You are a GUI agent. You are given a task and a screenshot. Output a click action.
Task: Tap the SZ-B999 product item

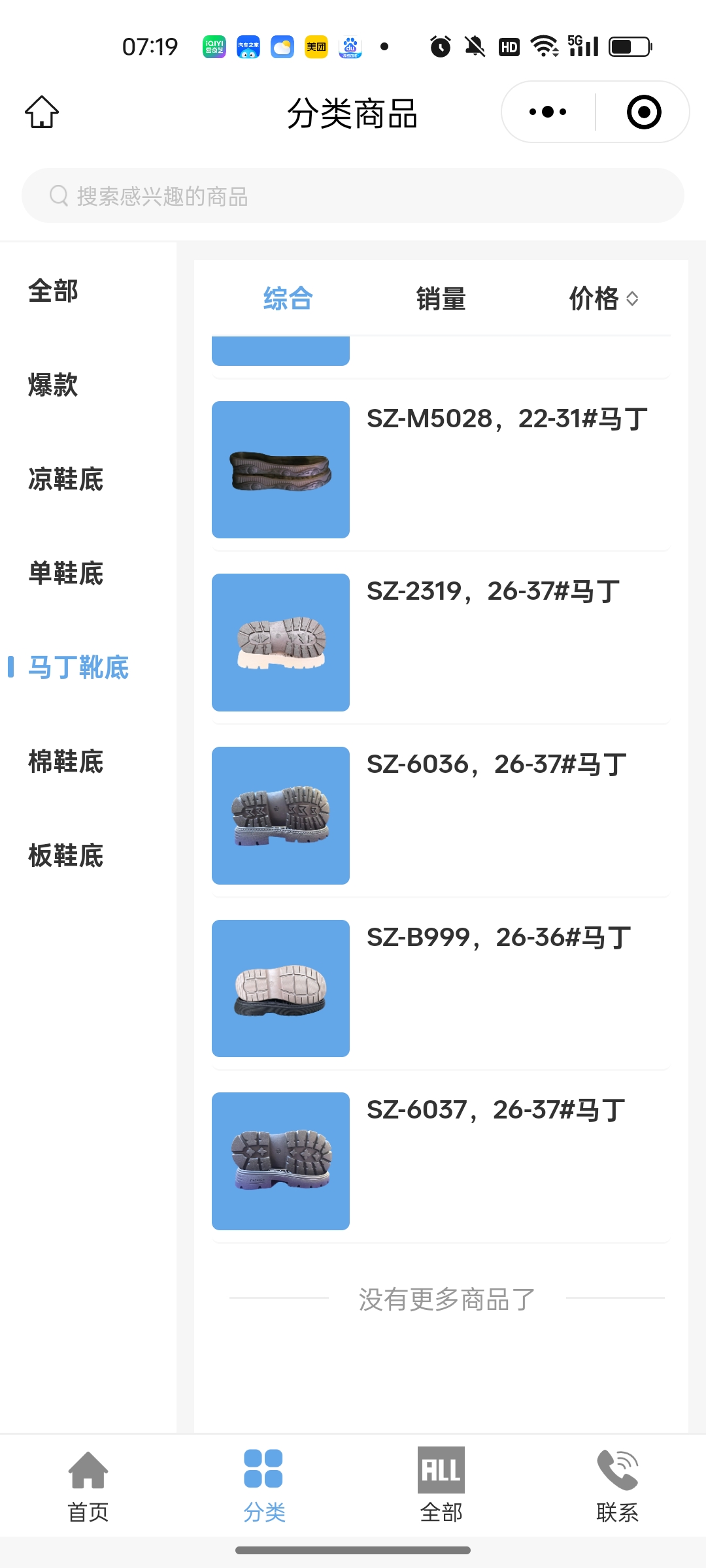click(441, 988)
